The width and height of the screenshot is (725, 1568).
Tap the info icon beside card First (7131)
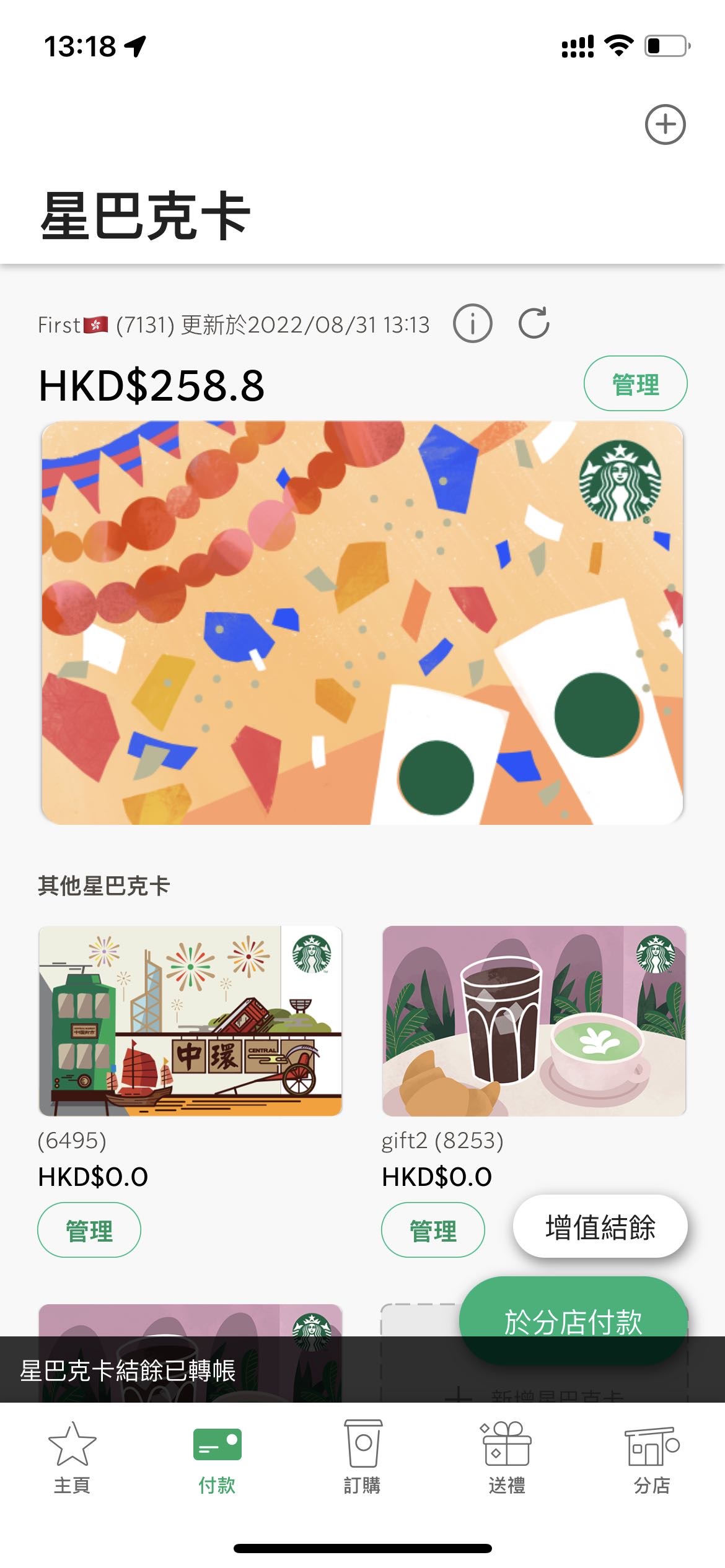pos(473,323)
